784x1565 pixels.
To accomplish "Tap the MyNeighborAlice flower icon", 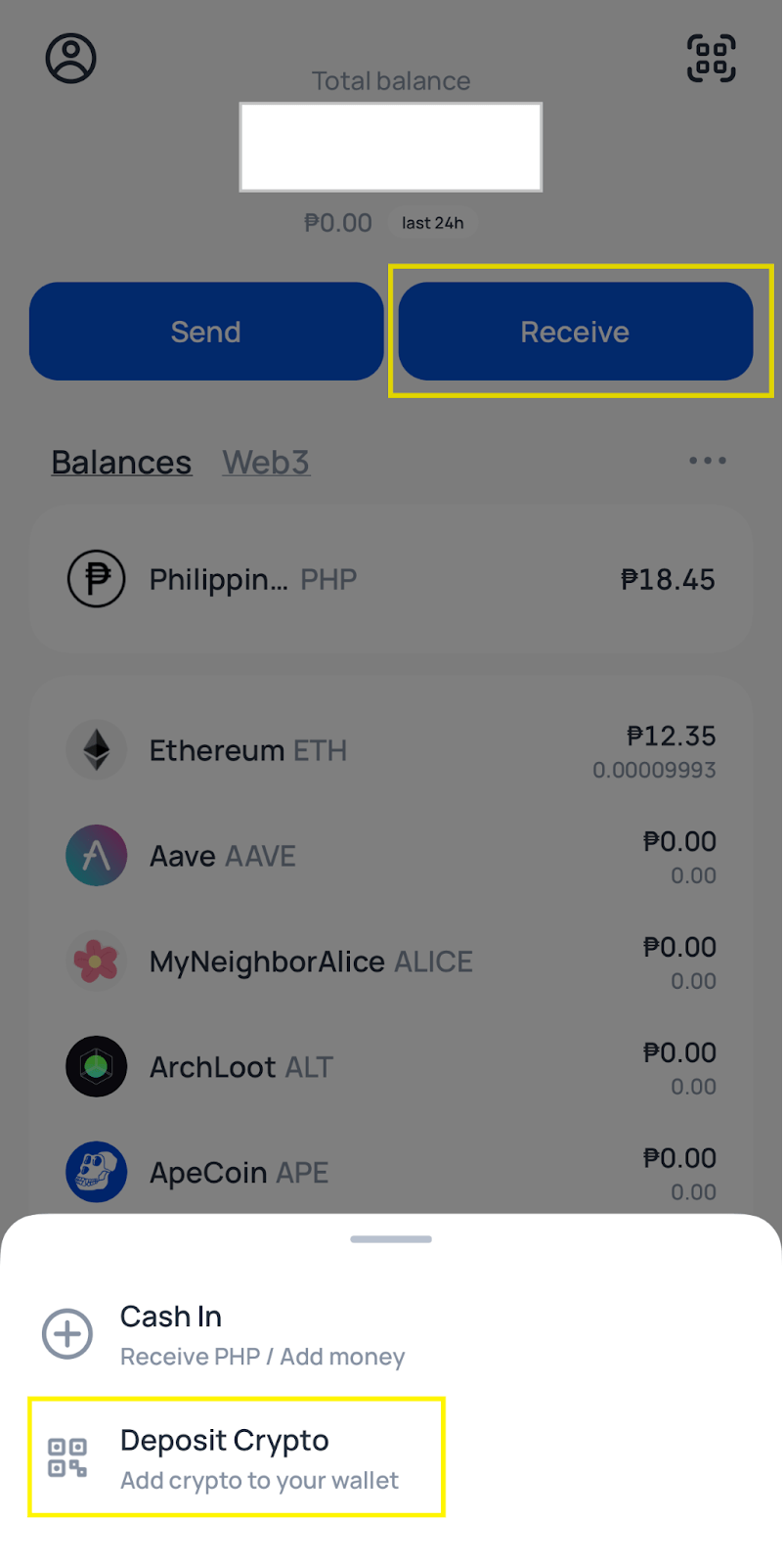I will (96, 961).
